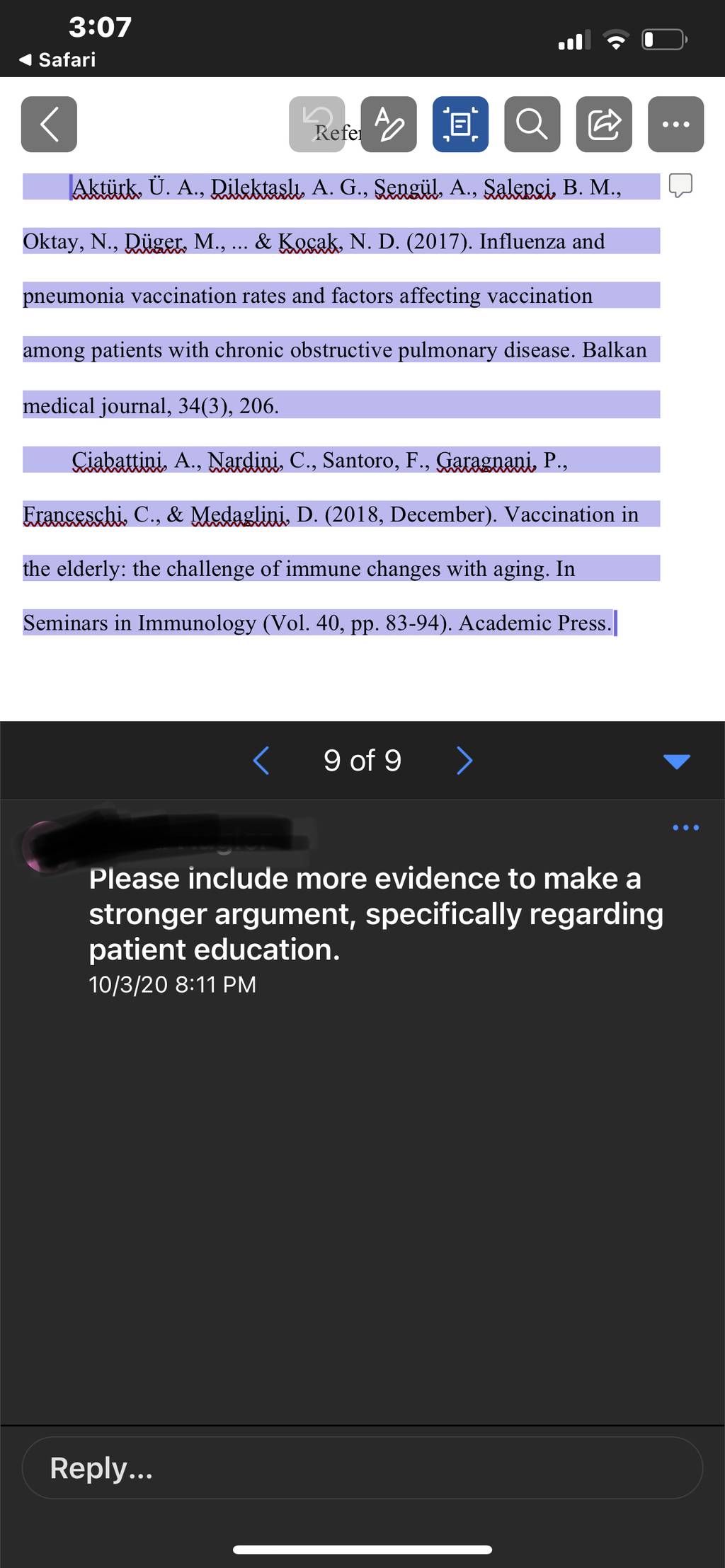Share the document using the share icon

[604, 125]
